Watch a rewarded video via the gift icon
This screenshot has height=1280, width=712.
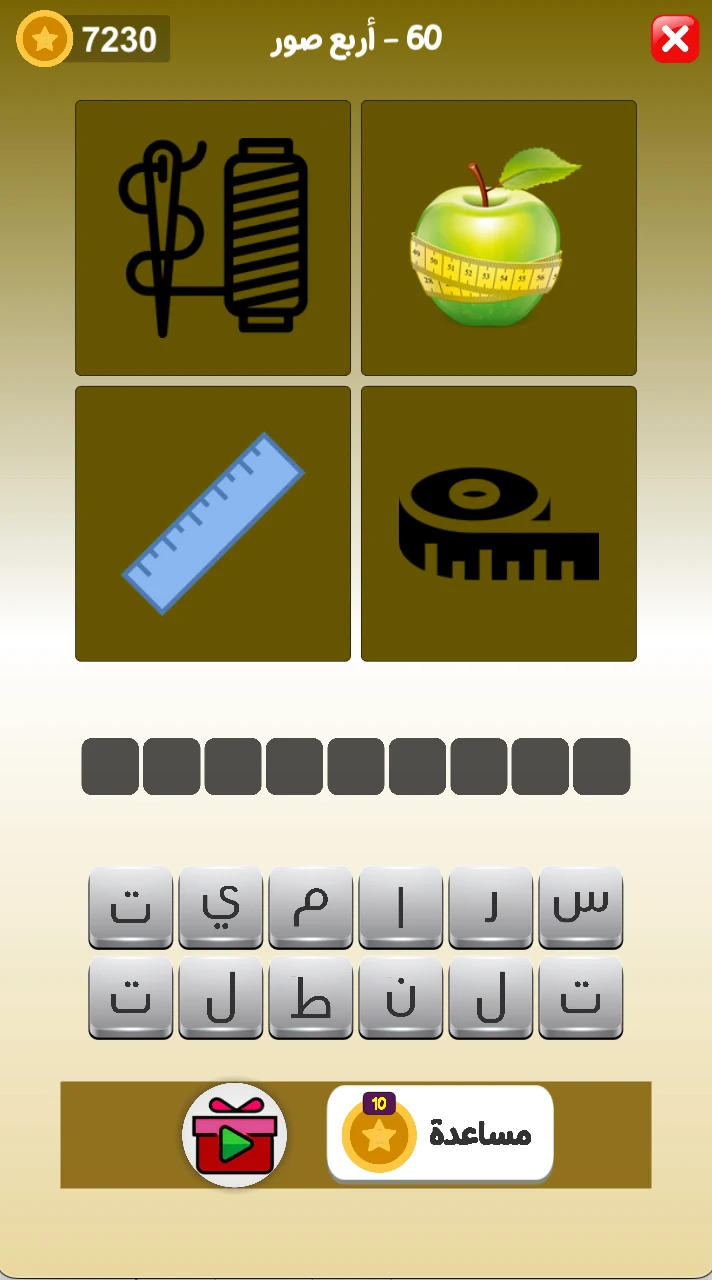234,1135
